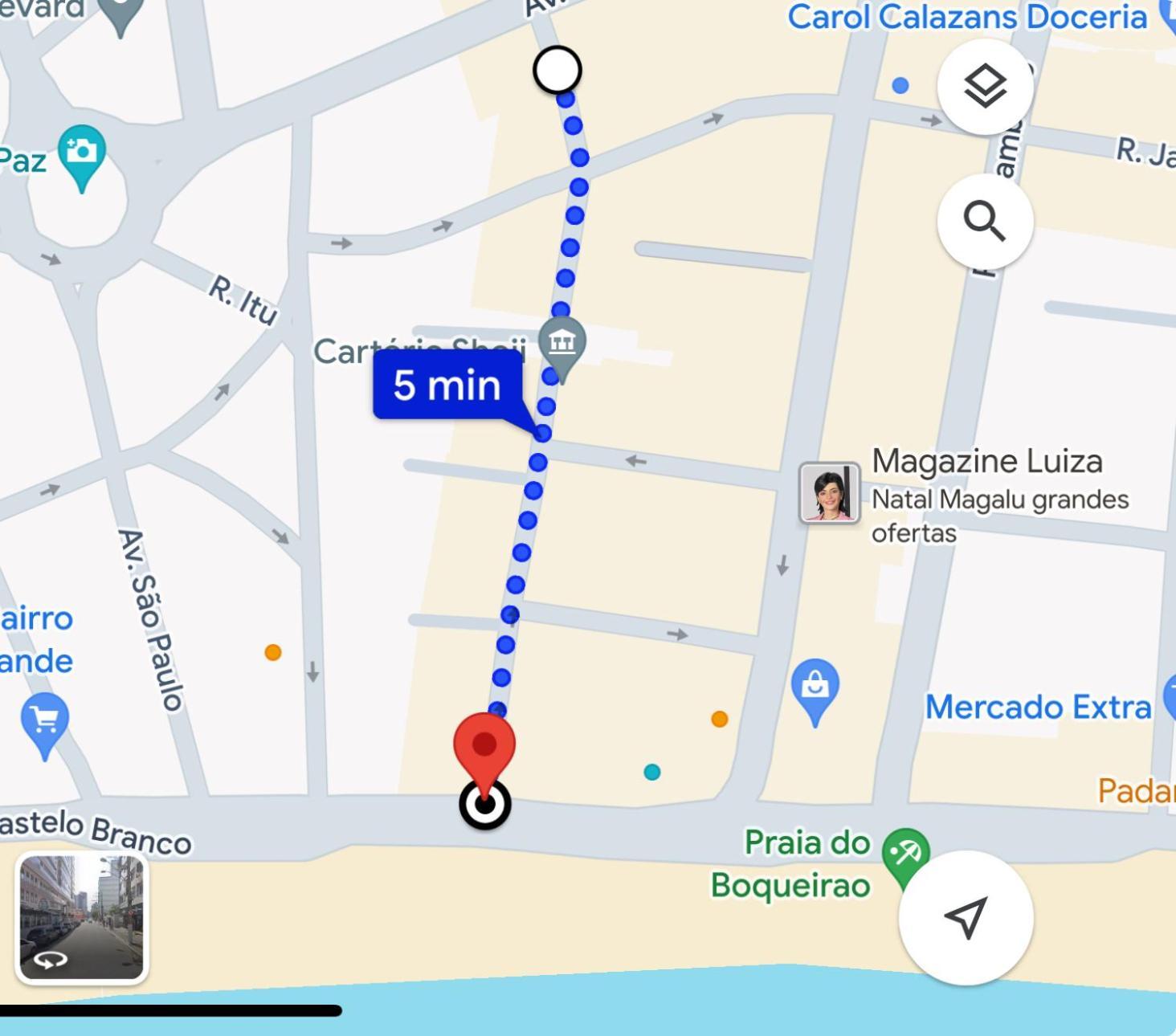
Task: Open the Carol Calazans Doceria place
Action: 967,17
